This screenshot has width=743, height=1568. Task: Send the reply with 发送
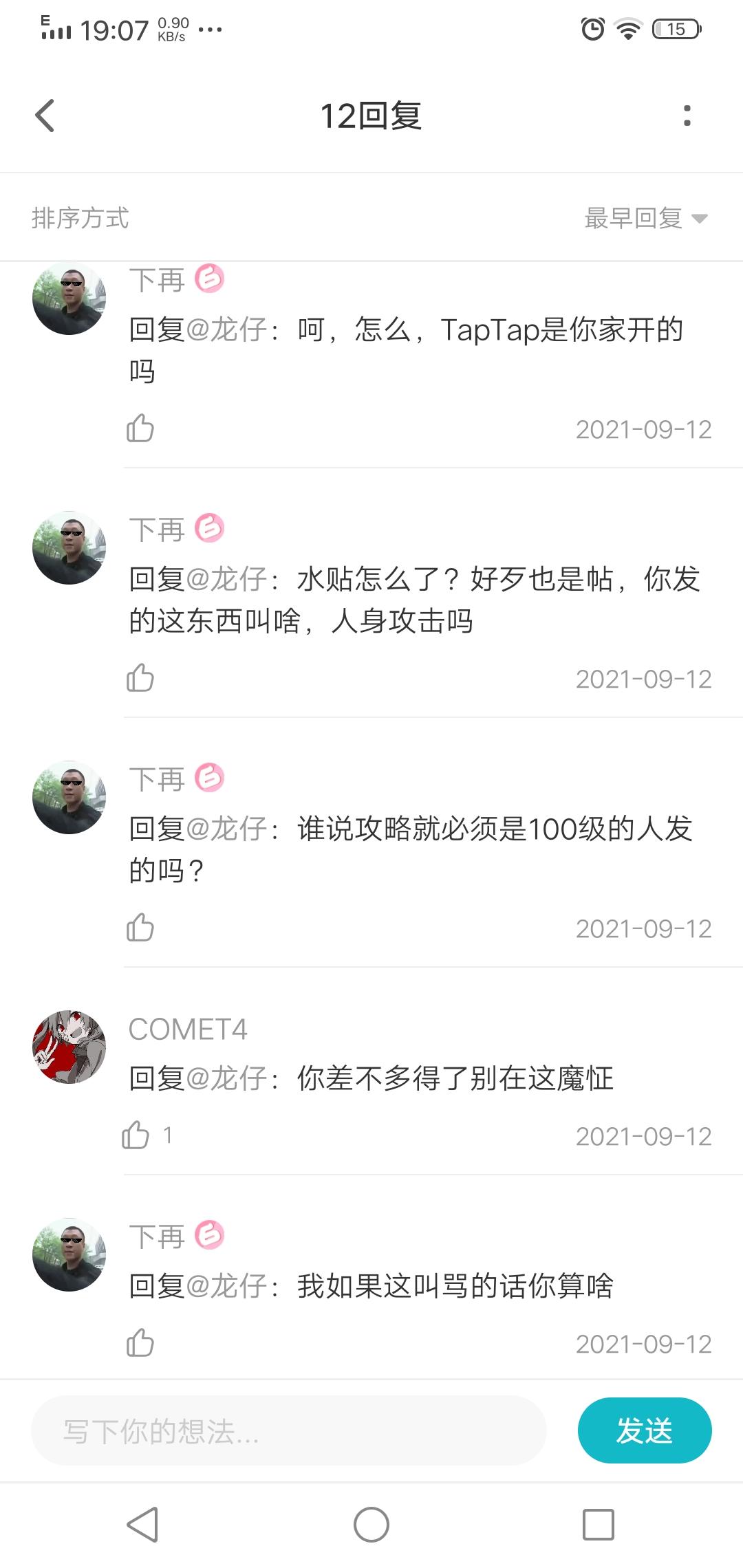click(x=644, y=1430)
